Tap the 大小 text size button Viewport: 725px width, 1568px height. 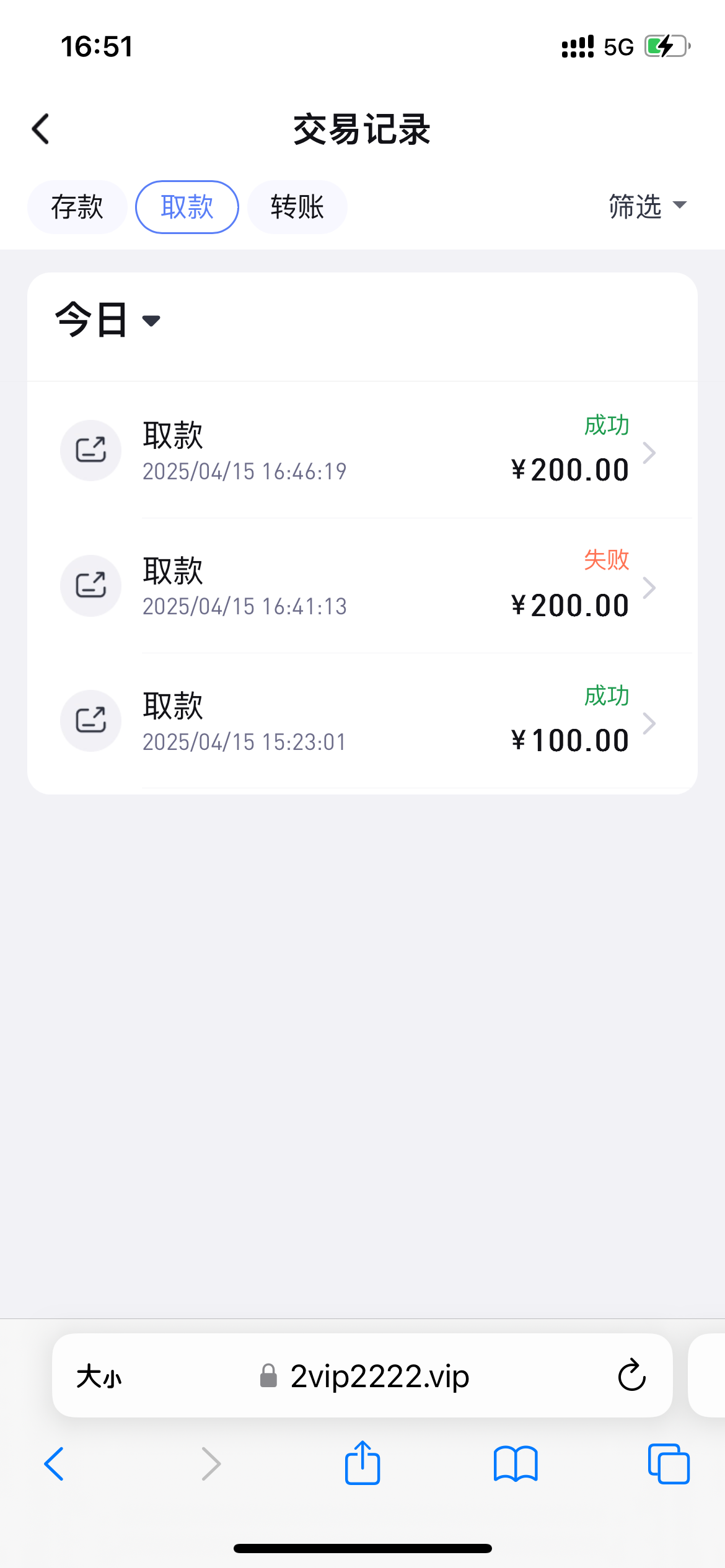coord(99,1377)
